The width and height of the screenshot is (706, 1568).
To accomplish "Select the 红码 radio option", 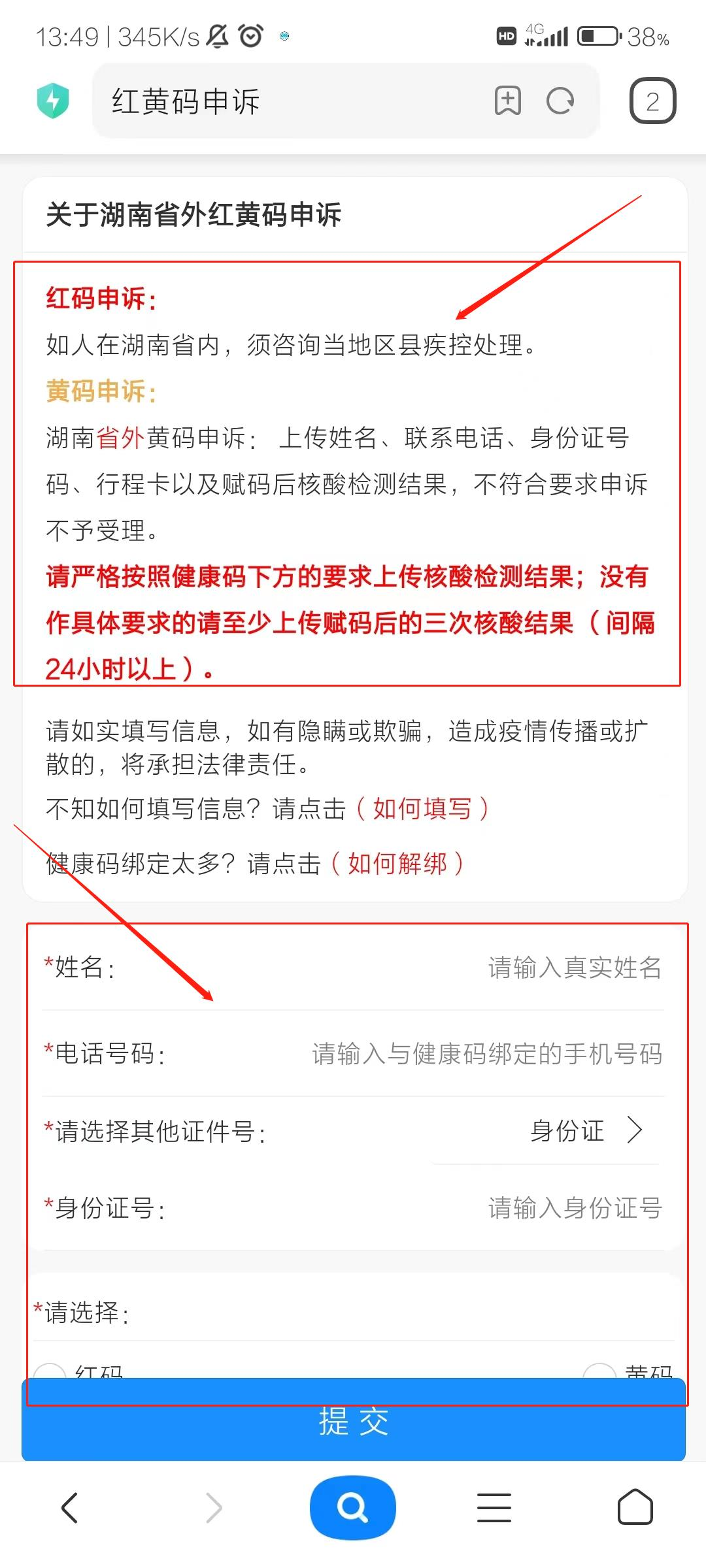I will tap(50, 1371).
